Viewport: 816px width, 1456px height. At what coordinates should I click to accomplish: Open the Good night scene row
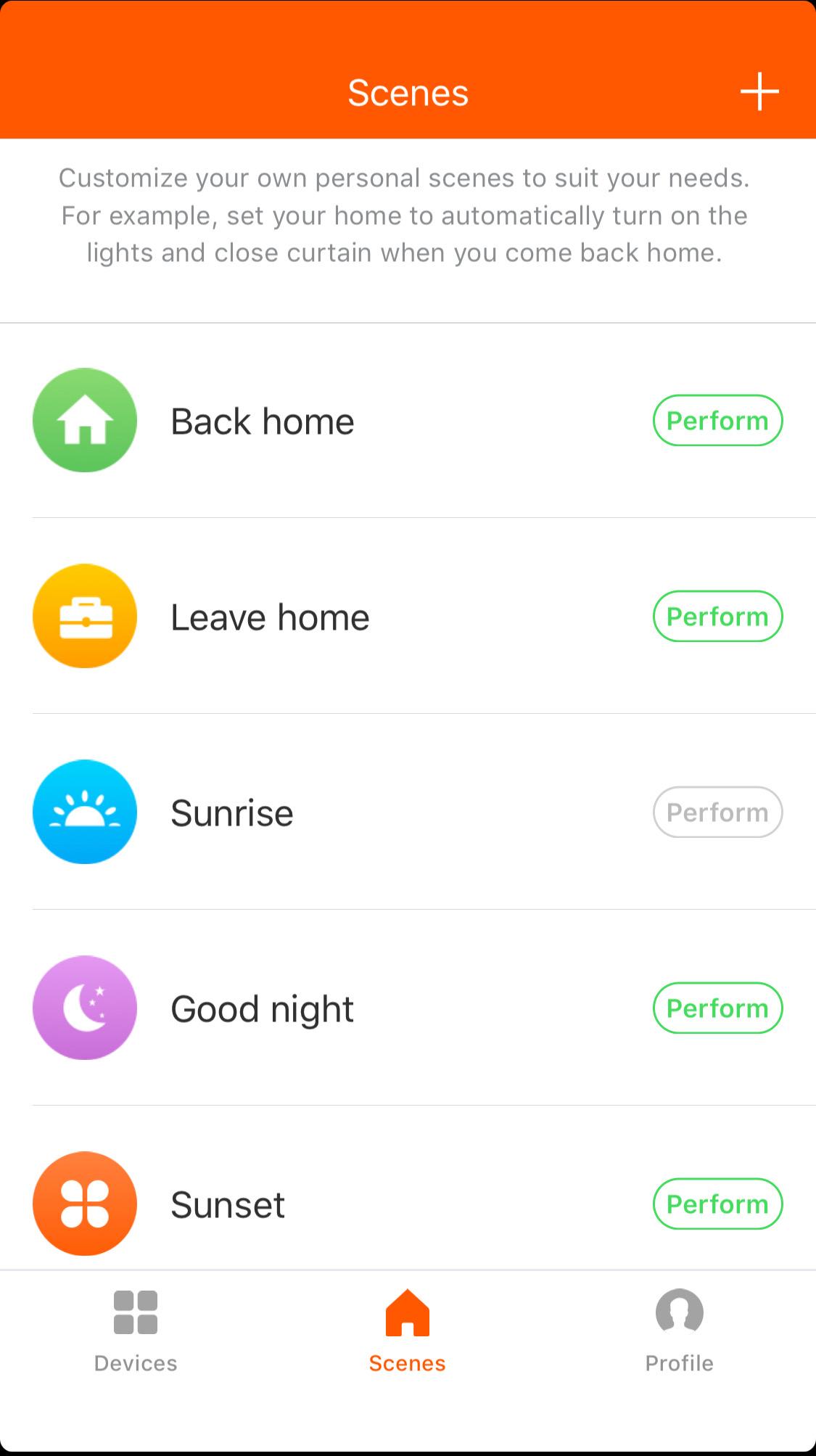click(x=326, y=1008)
